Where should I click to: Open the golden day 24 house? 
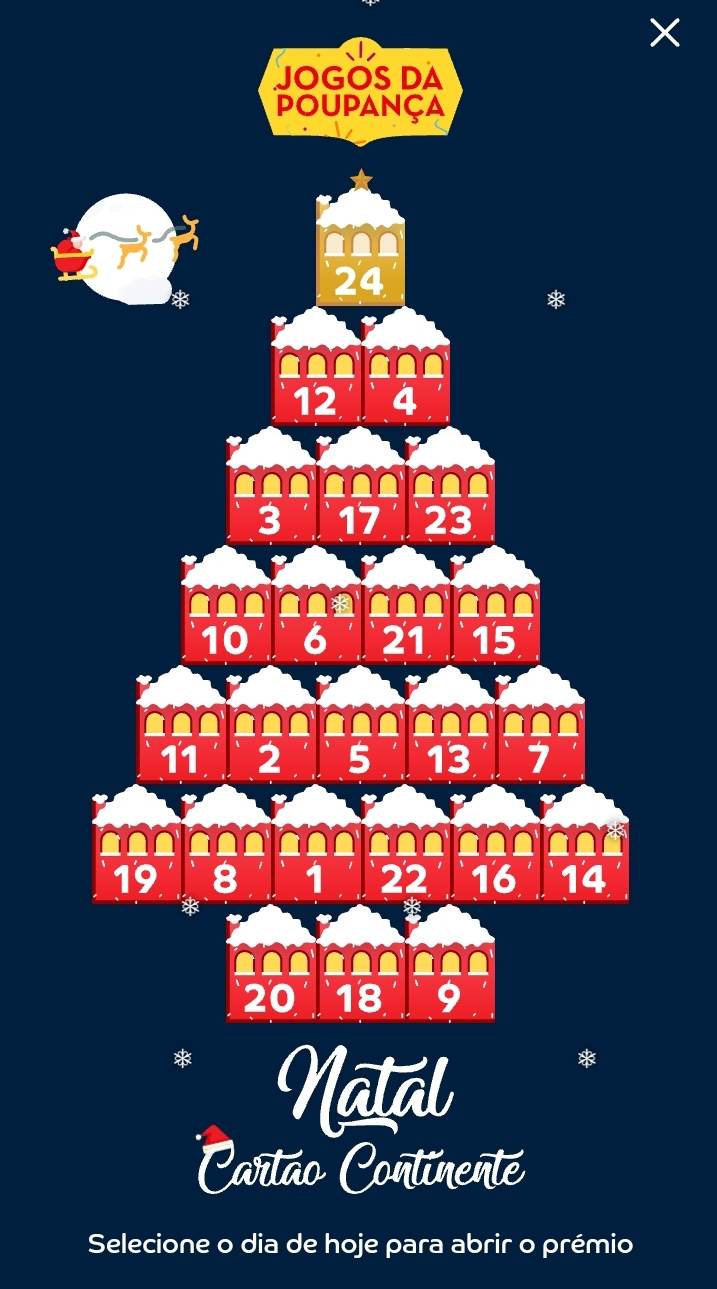[x=360, y=246]
